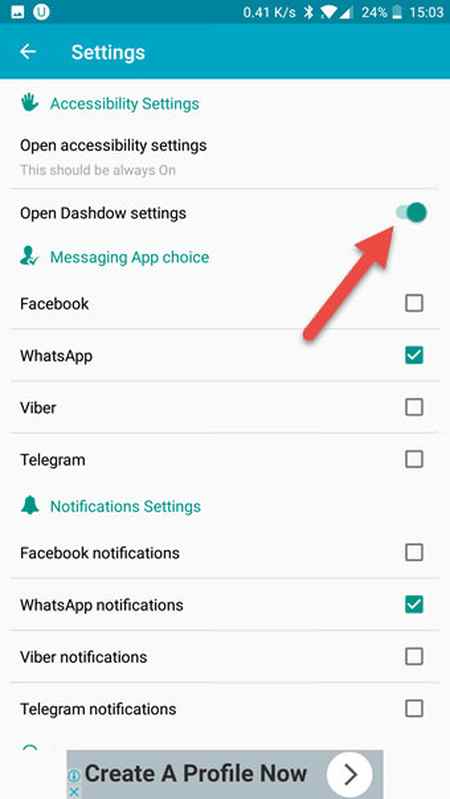Uncheck the WhatsApp messaging app box
This screenshot has height=799, width=450.
(414, 356)
